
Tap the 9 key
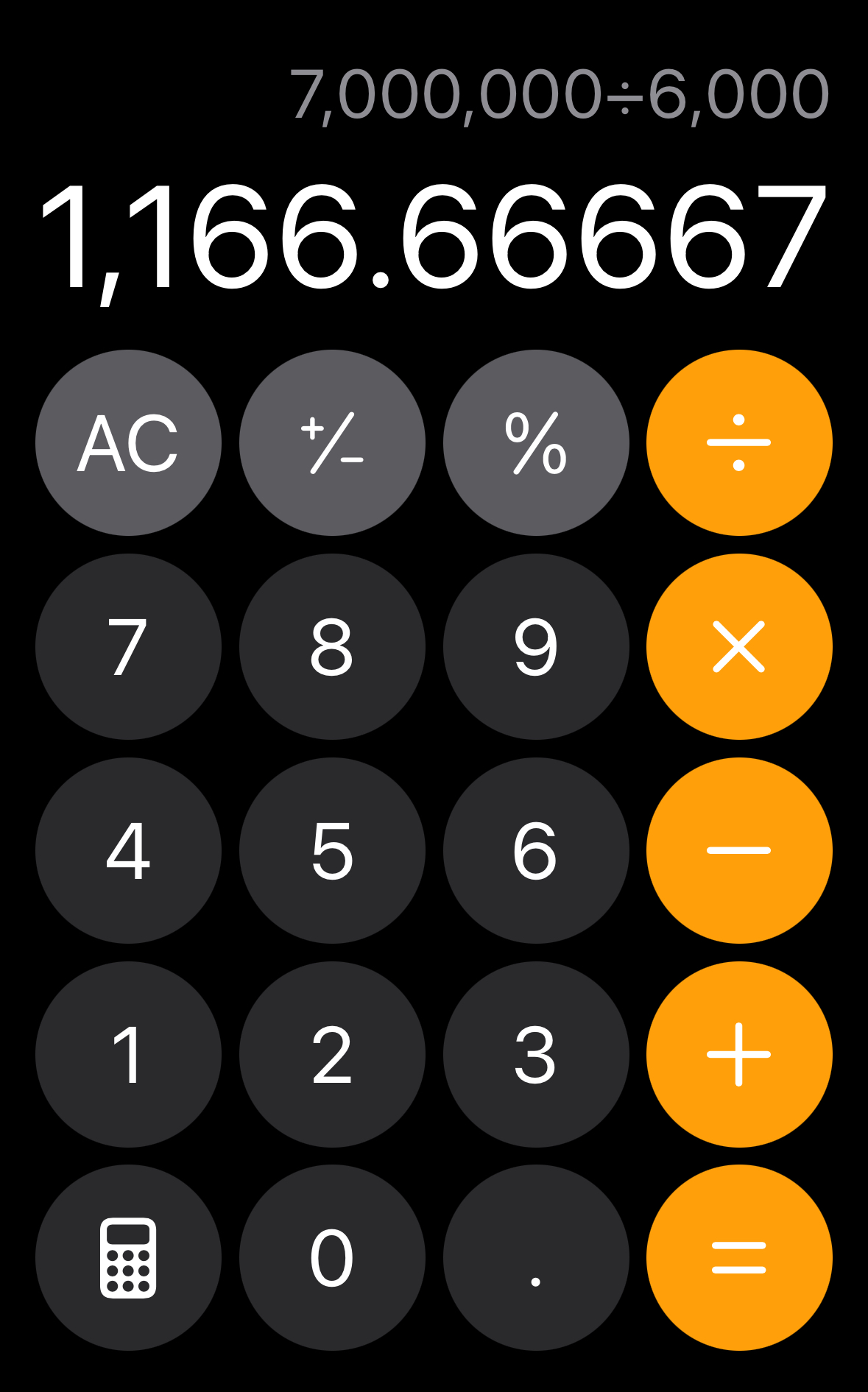click(536, 646)
